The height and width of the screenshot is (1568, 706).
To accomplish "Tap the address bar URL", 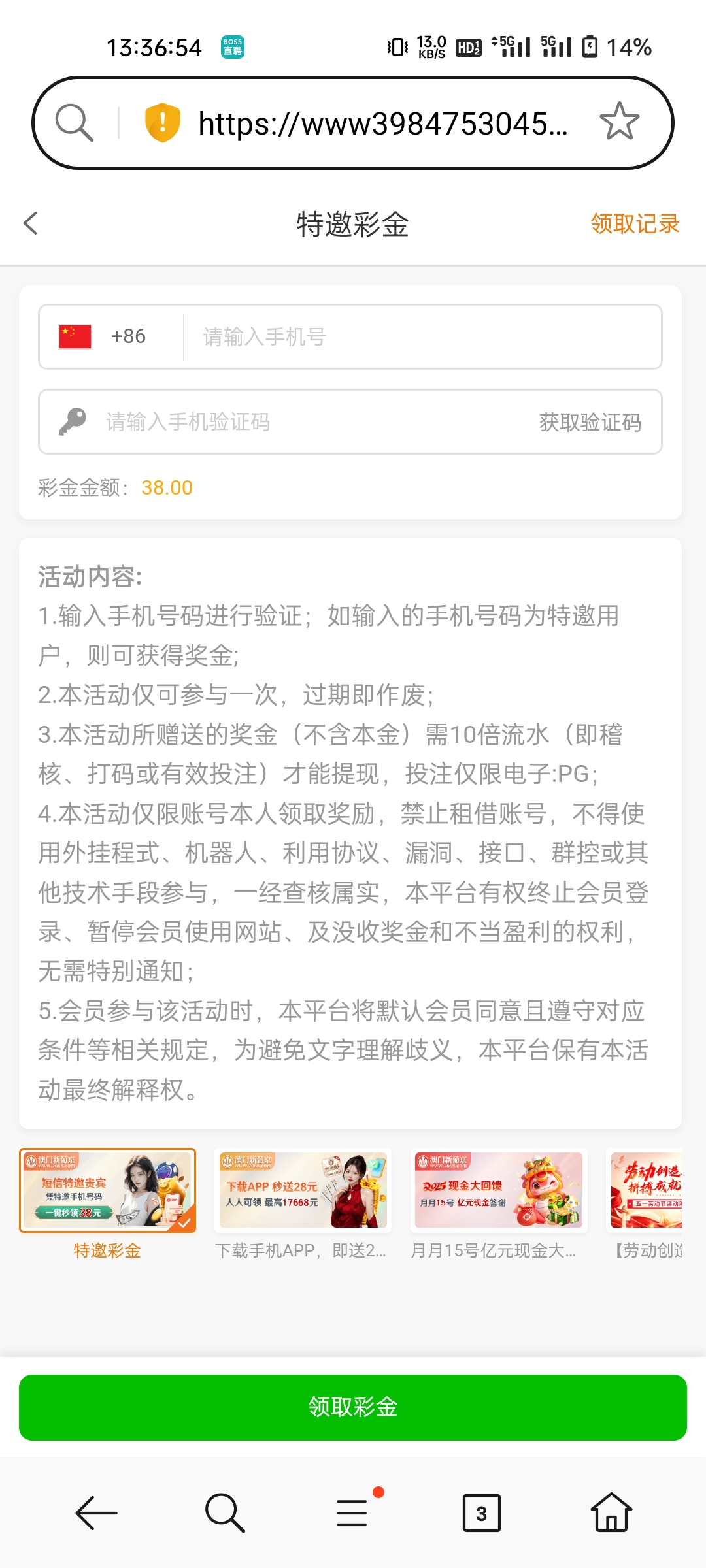I will tap(382, 123).
